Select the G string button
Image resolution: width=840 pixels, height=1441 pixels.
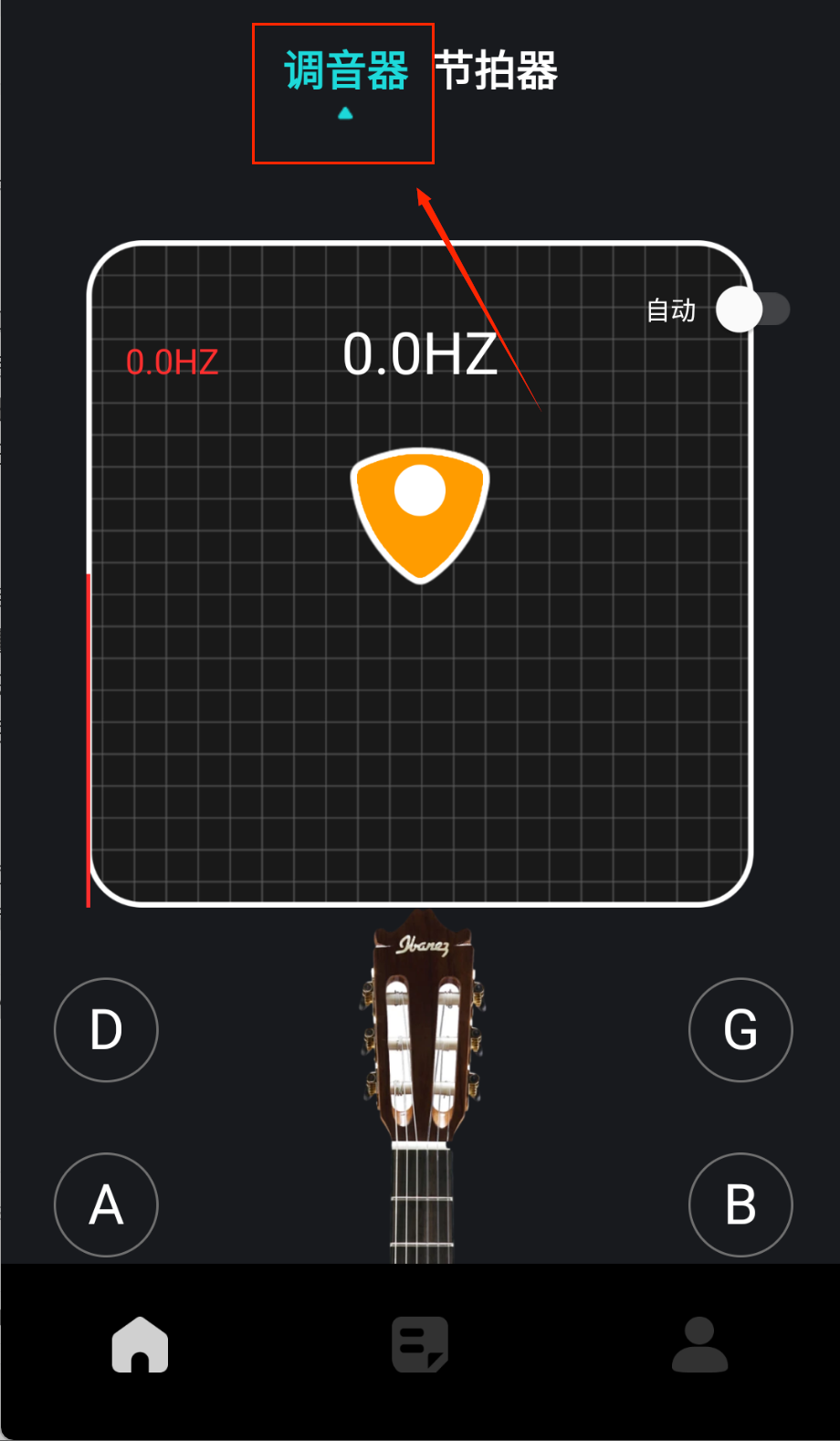[740, 1030]
